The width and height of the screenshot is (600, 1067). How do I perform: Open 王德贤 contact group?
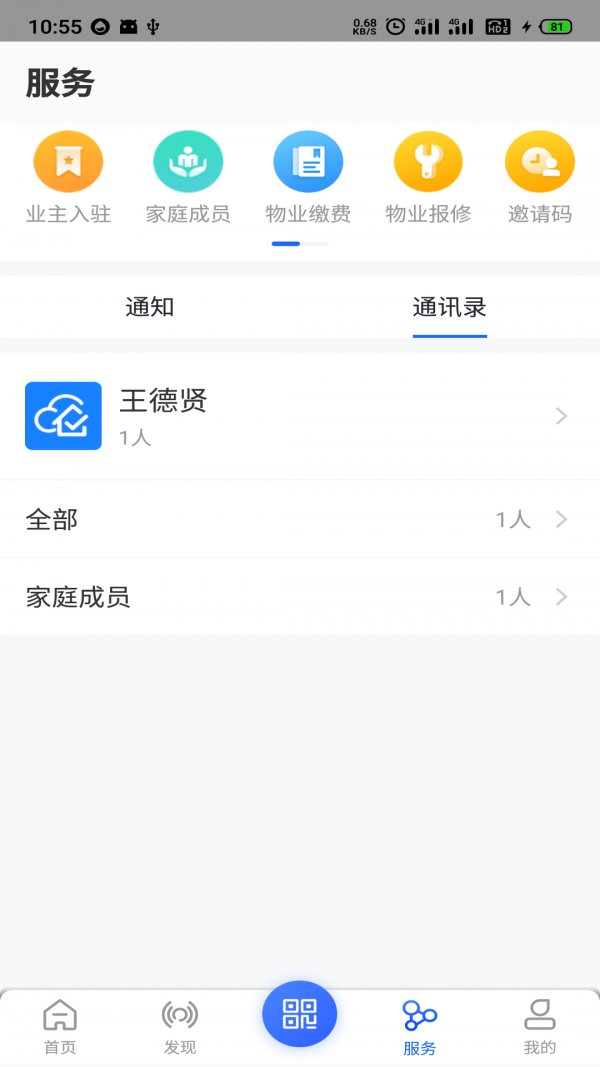pos(300,416)
